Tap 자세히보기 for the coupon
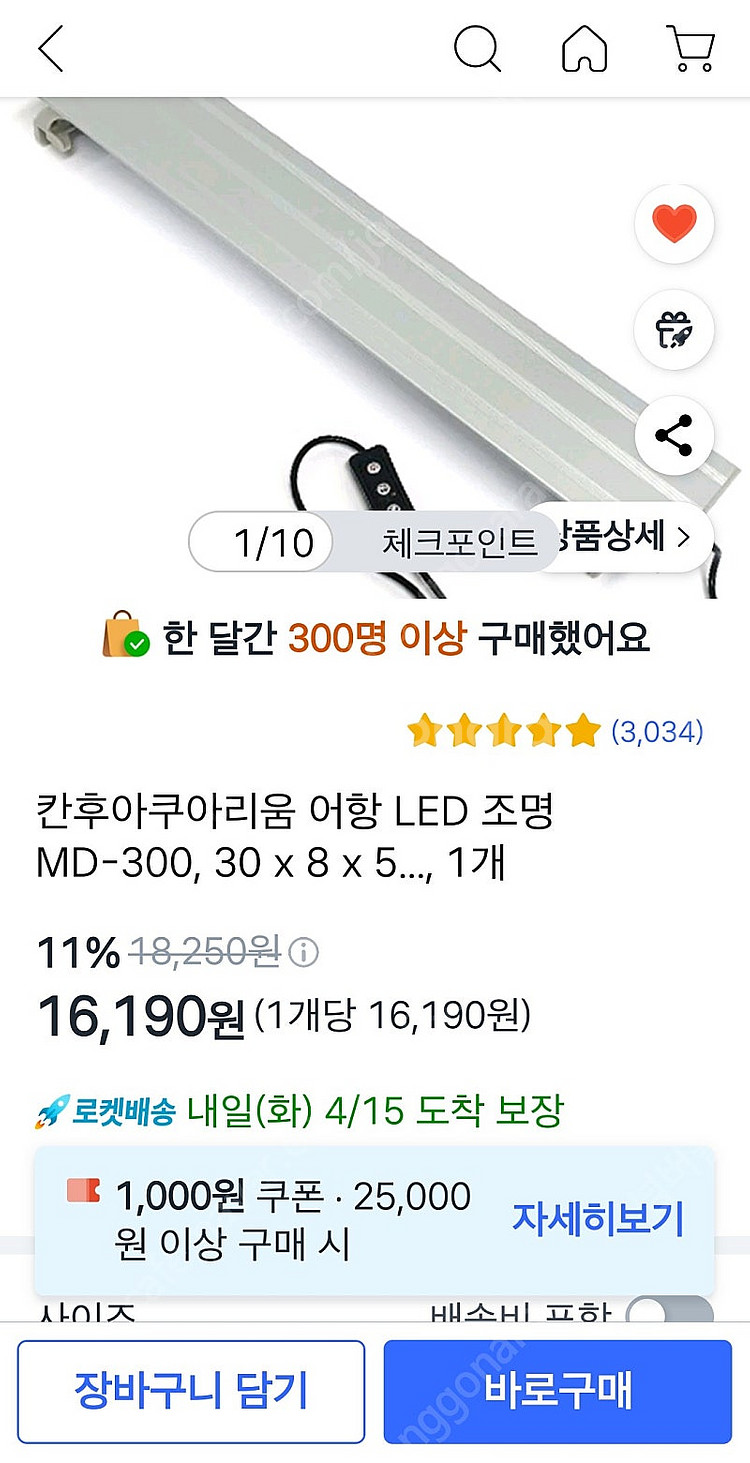This screenshot has width=750, height=1463. (x=598, y=1218)
